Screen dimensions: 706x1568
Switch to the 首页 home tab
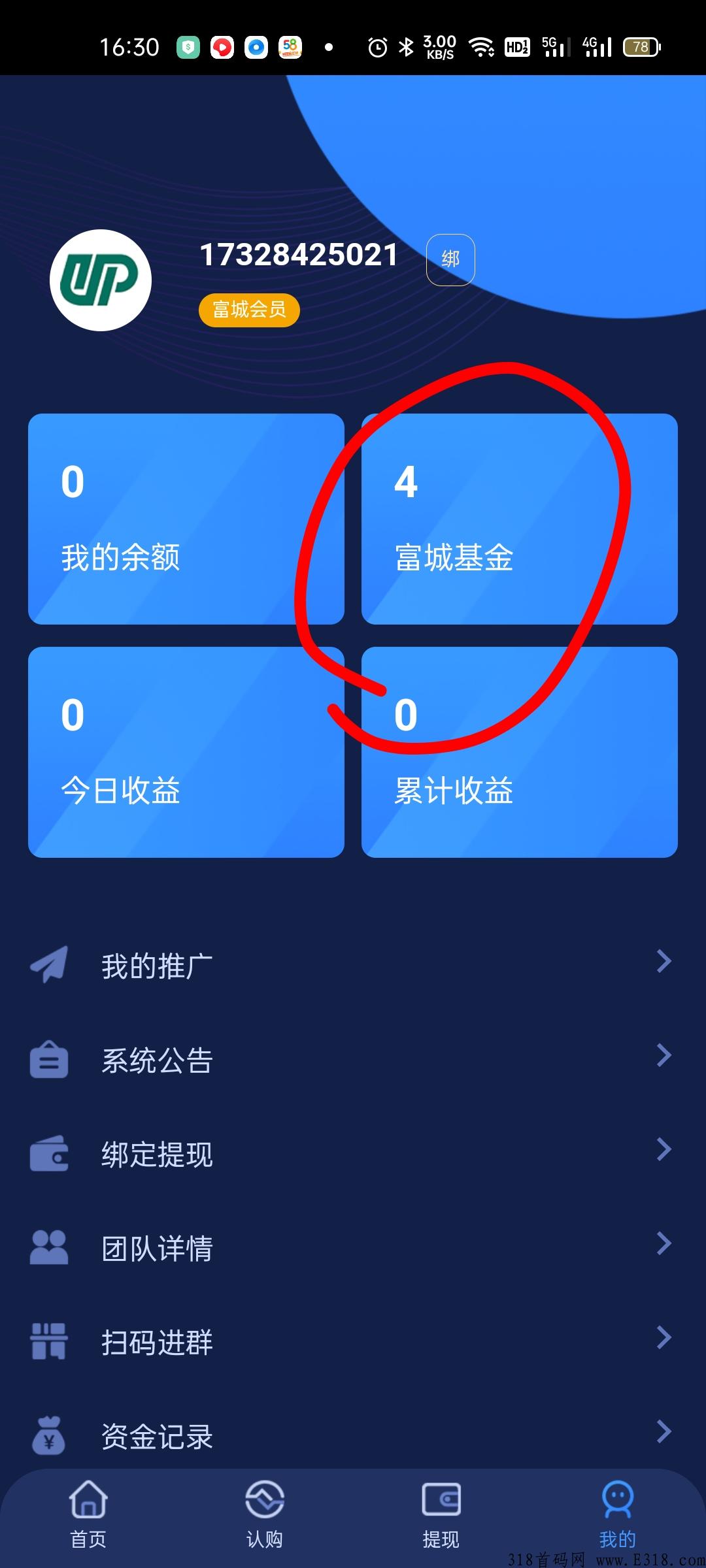pos(88,1515)
